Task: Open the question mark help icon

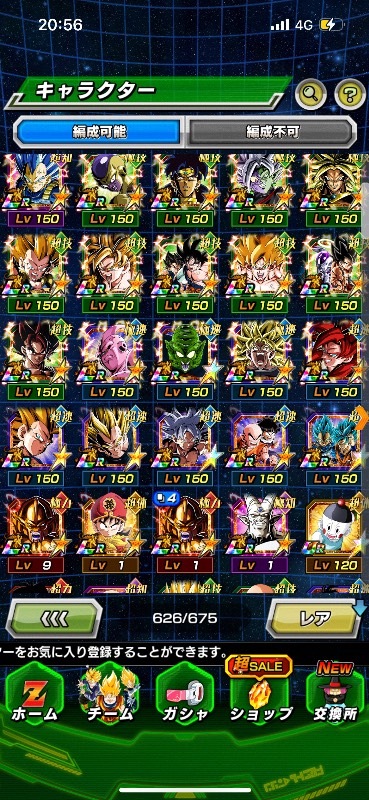Action: 350,94
